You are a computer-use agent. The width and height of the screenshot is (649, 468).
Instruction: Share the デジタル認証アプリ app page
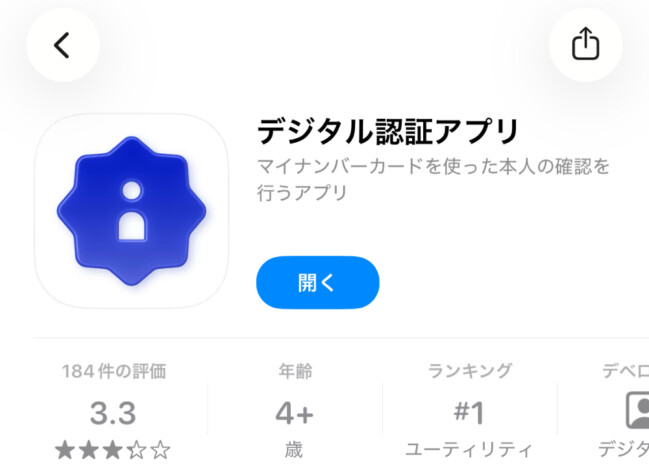585,45
